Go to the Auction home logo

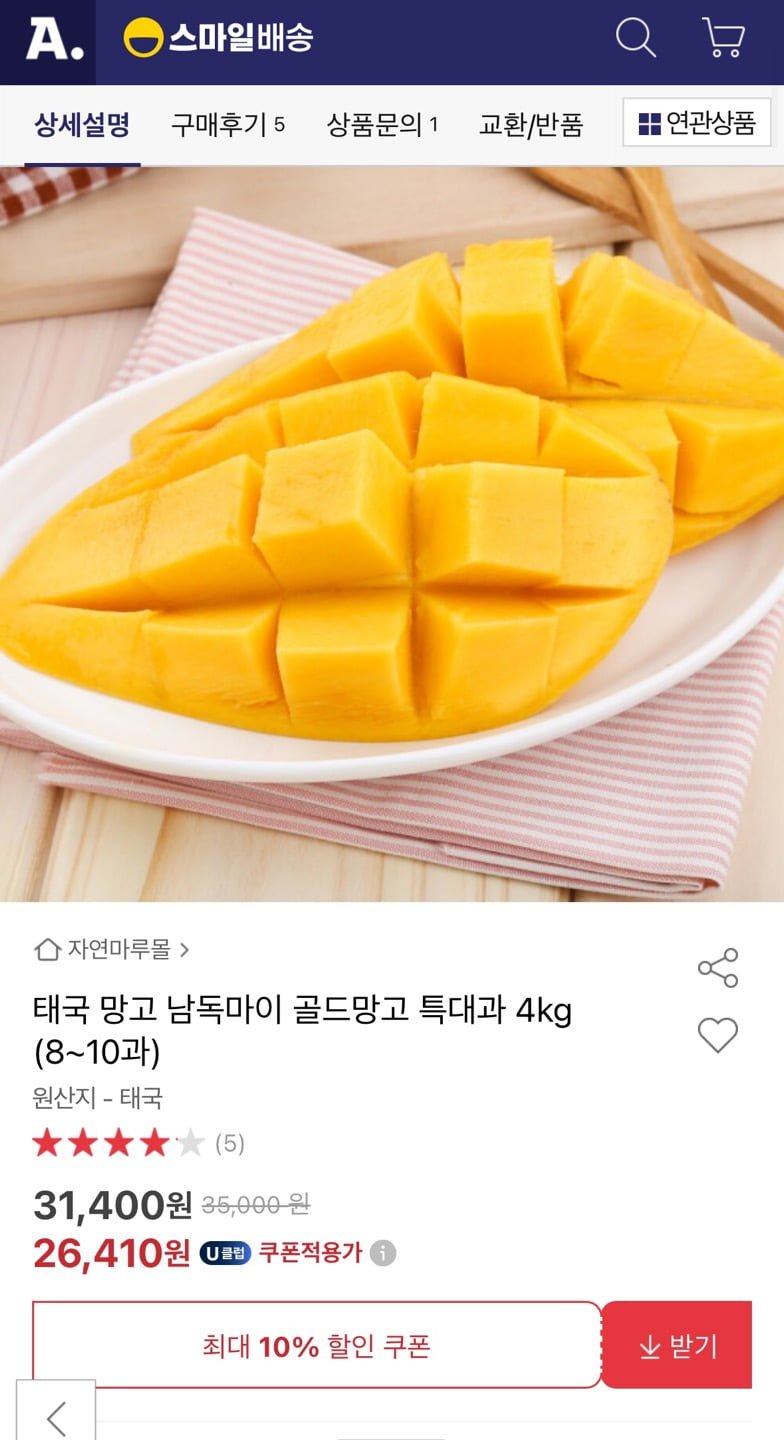[x=48, y=41]
